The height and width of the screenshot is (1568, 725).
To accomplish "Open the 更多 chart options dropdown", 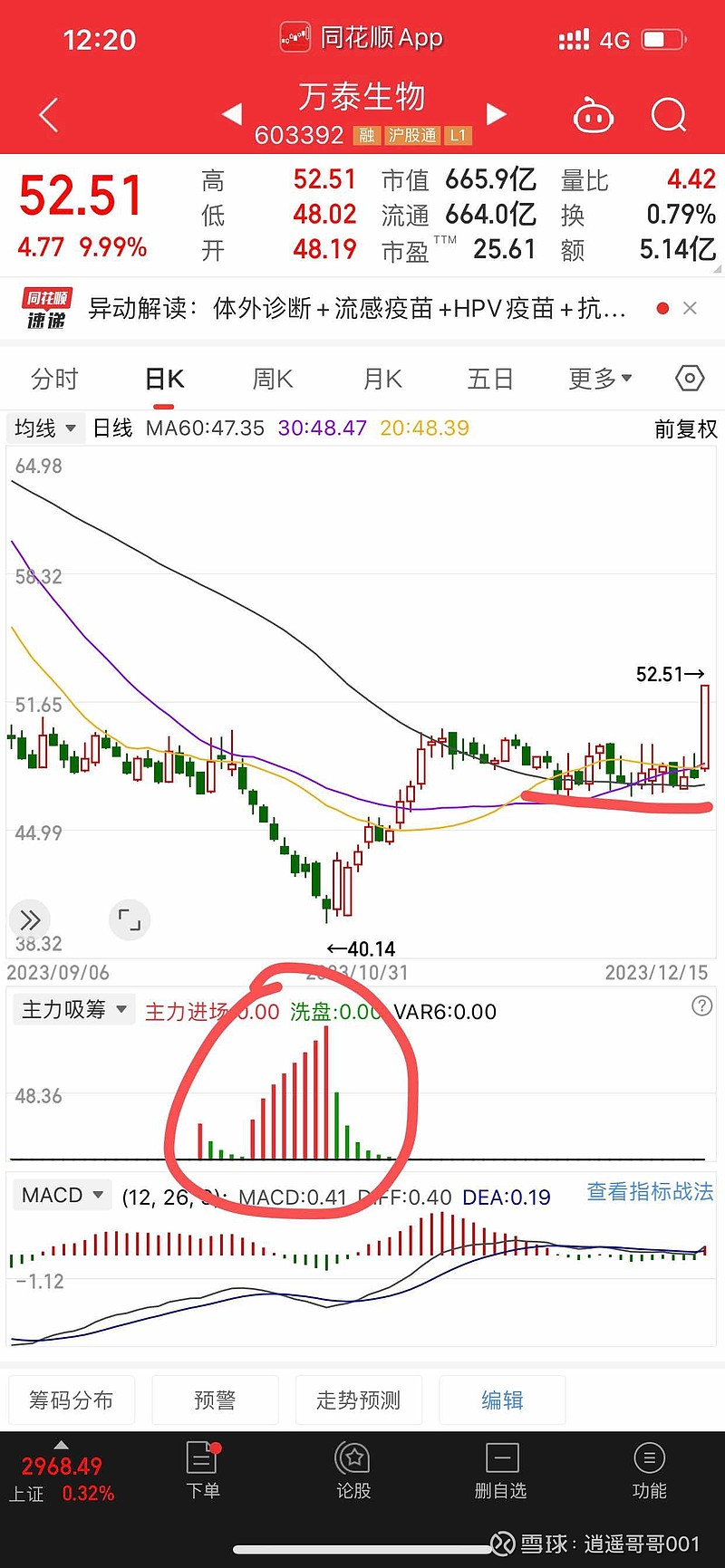I will click(600, 378).
